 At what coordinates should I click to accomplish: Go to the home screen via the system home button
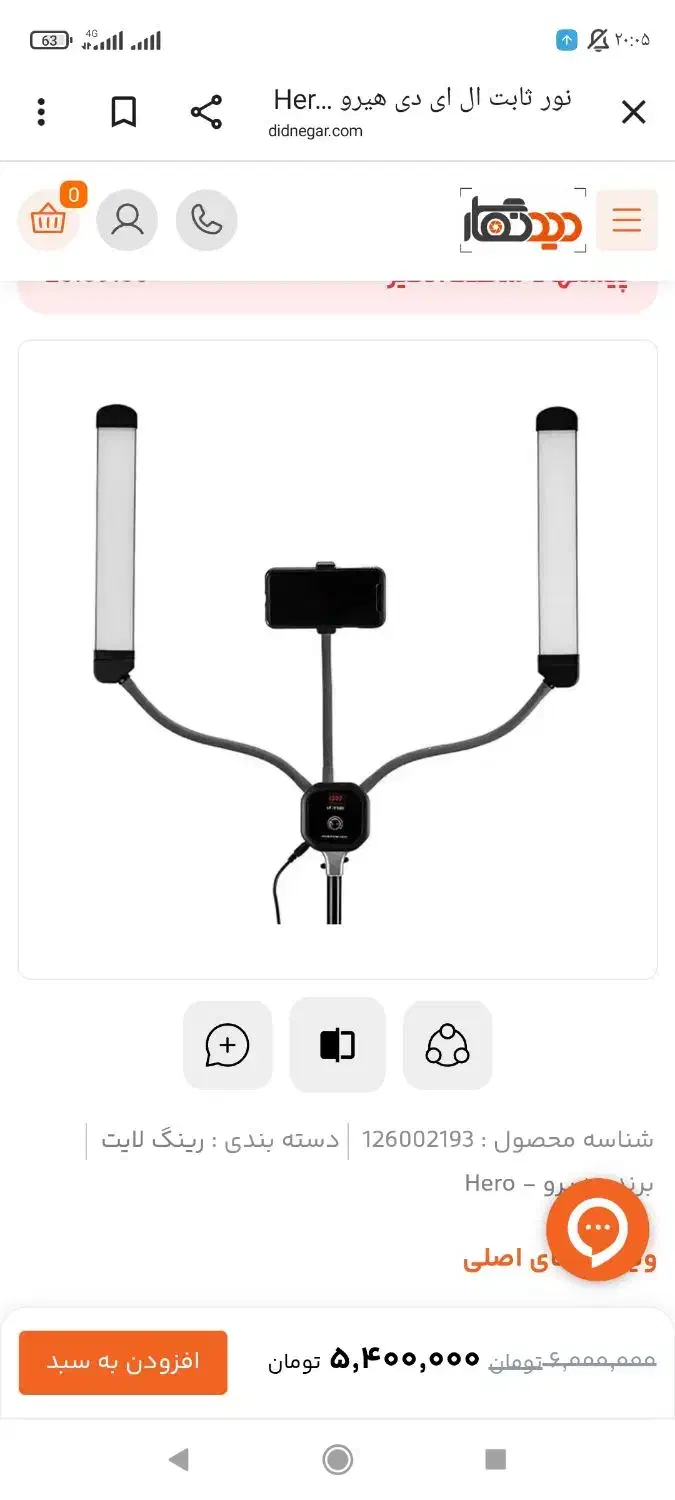tap(338, 1459)
